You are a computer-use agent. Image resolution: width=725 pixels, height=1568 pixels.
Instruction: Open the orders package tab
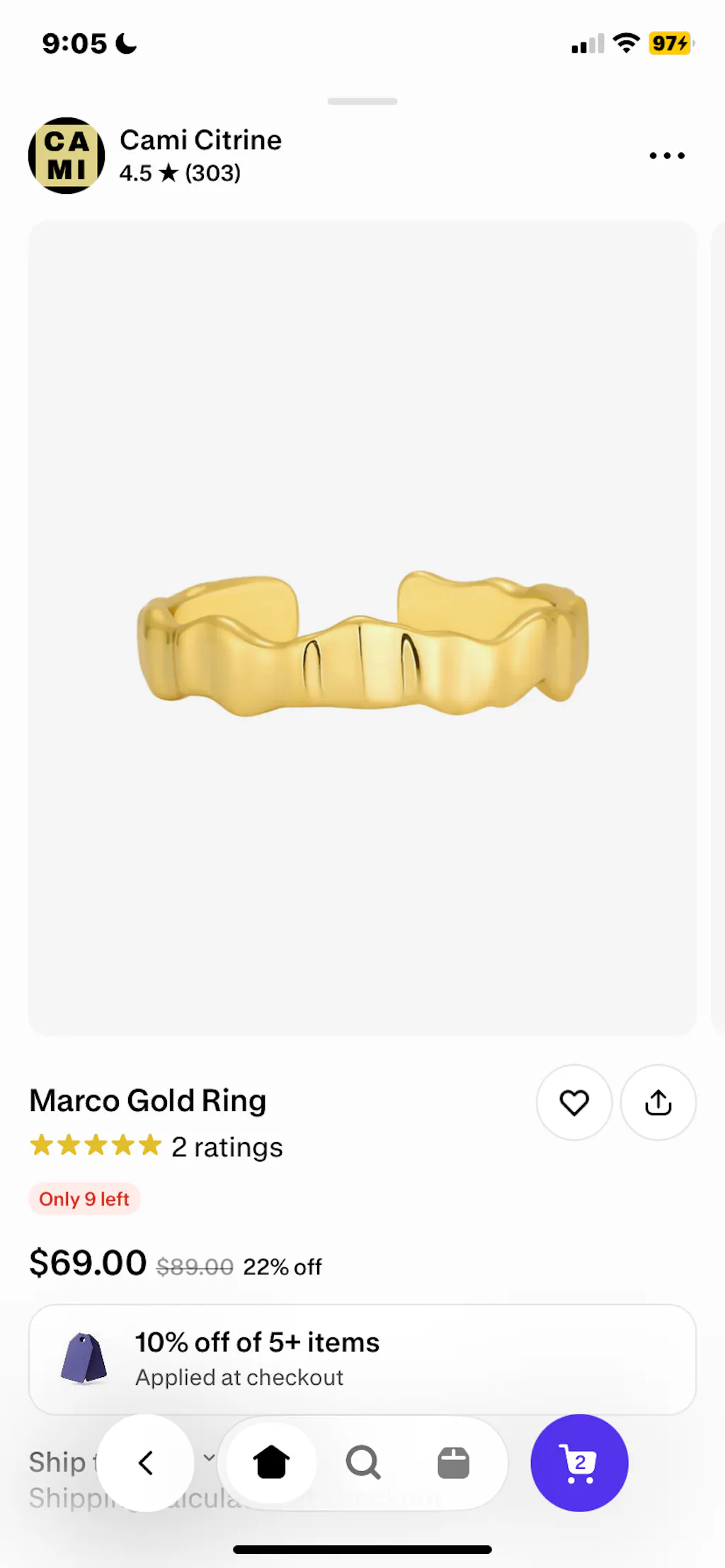pyautogui.click(x=453, y=1463)
